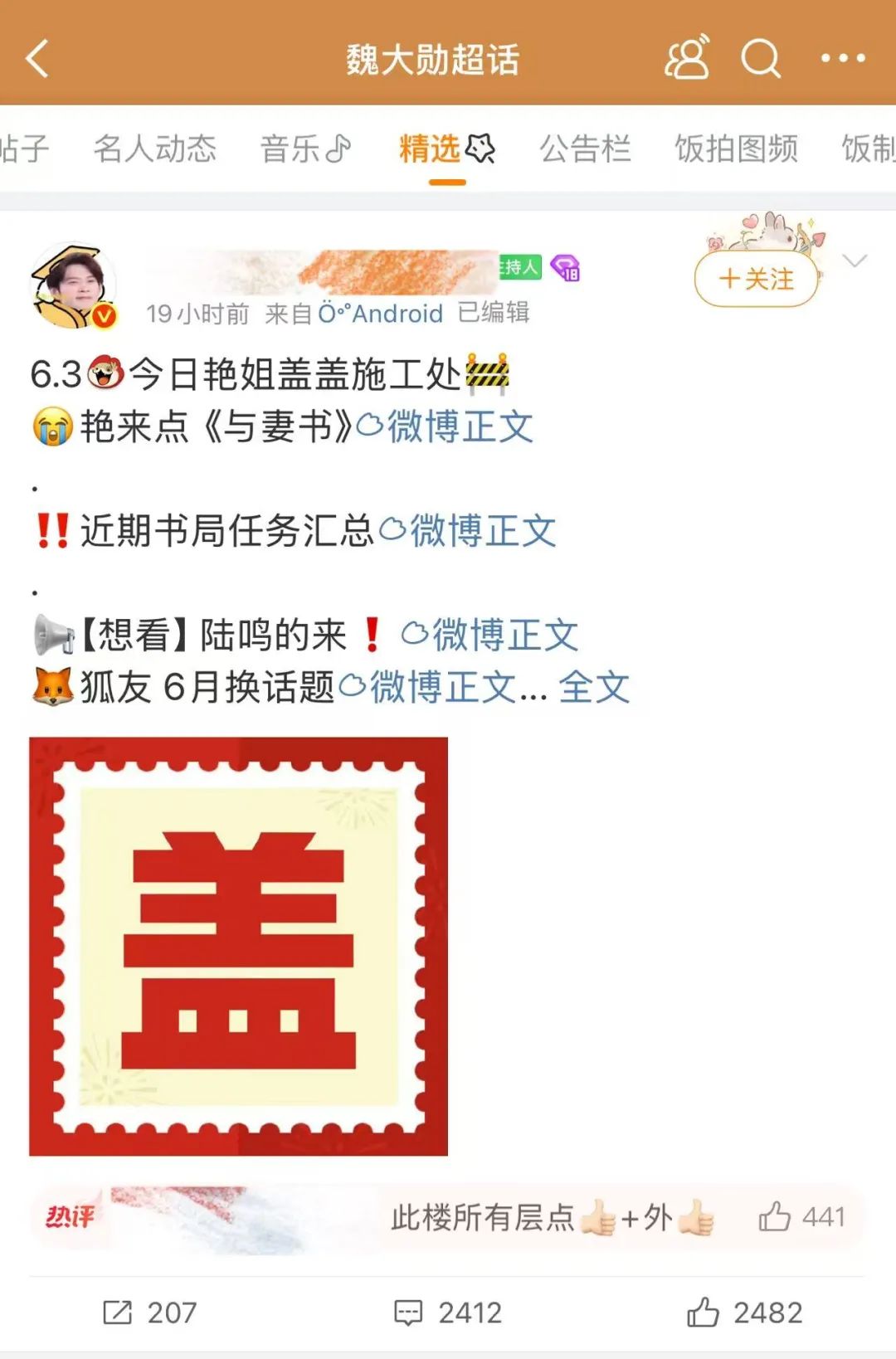View the red 盖 stamp image
Image resolution: width=896 pixels, height=1359 pixels.
239,946
